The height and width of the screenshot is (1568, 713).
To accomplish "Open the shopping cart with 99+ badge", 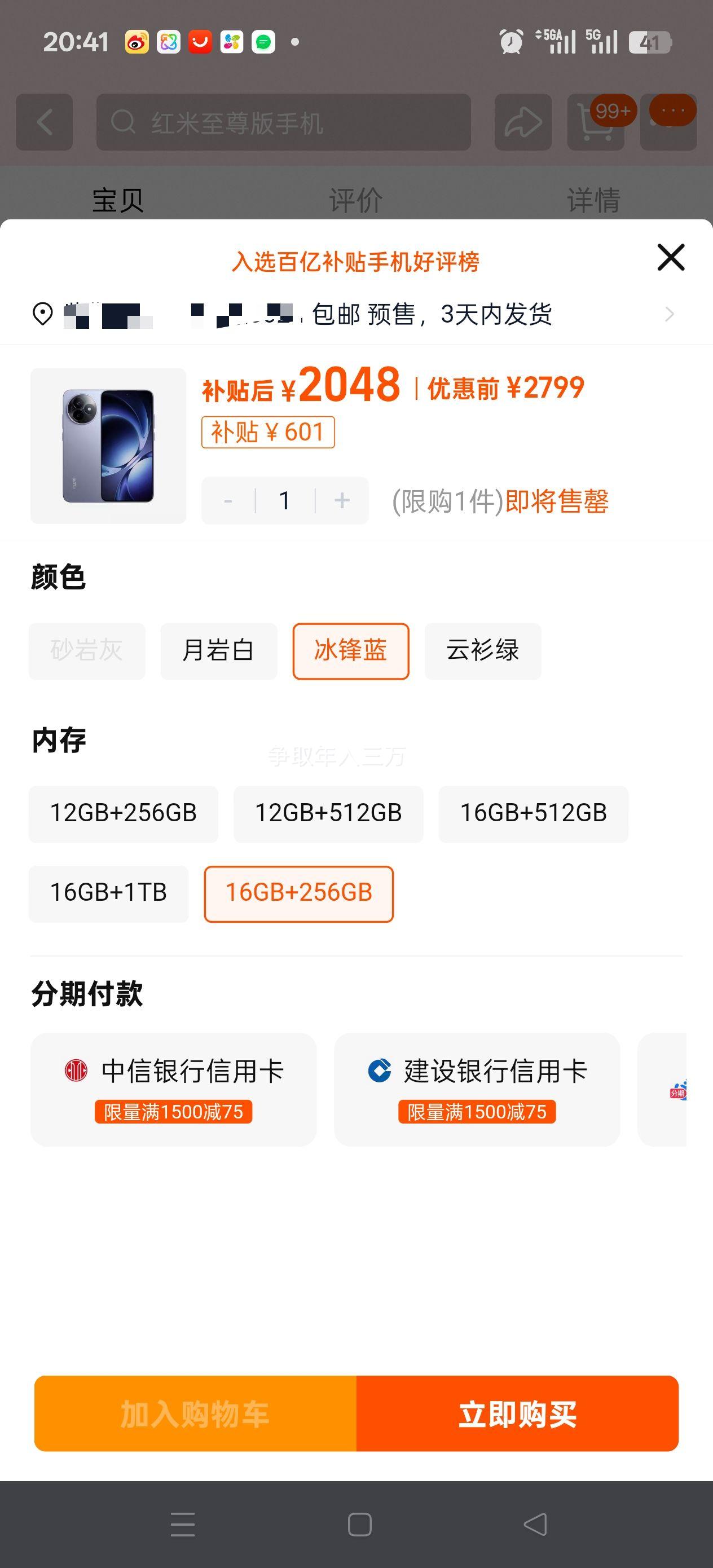I will [593, 122].
